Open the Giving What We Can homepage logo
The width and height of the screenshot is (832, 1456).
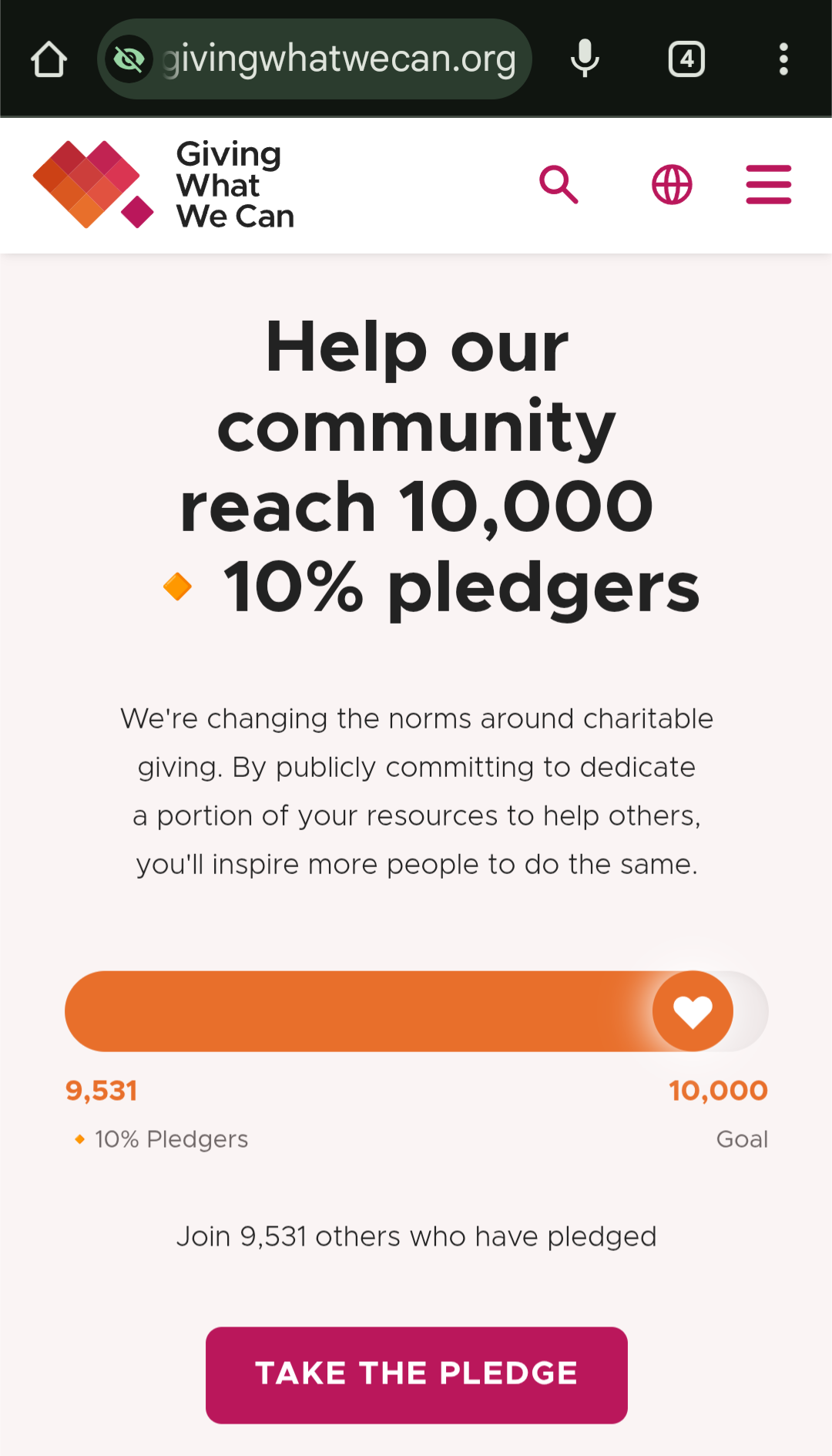pyautogui.click(x=163, y=185)
